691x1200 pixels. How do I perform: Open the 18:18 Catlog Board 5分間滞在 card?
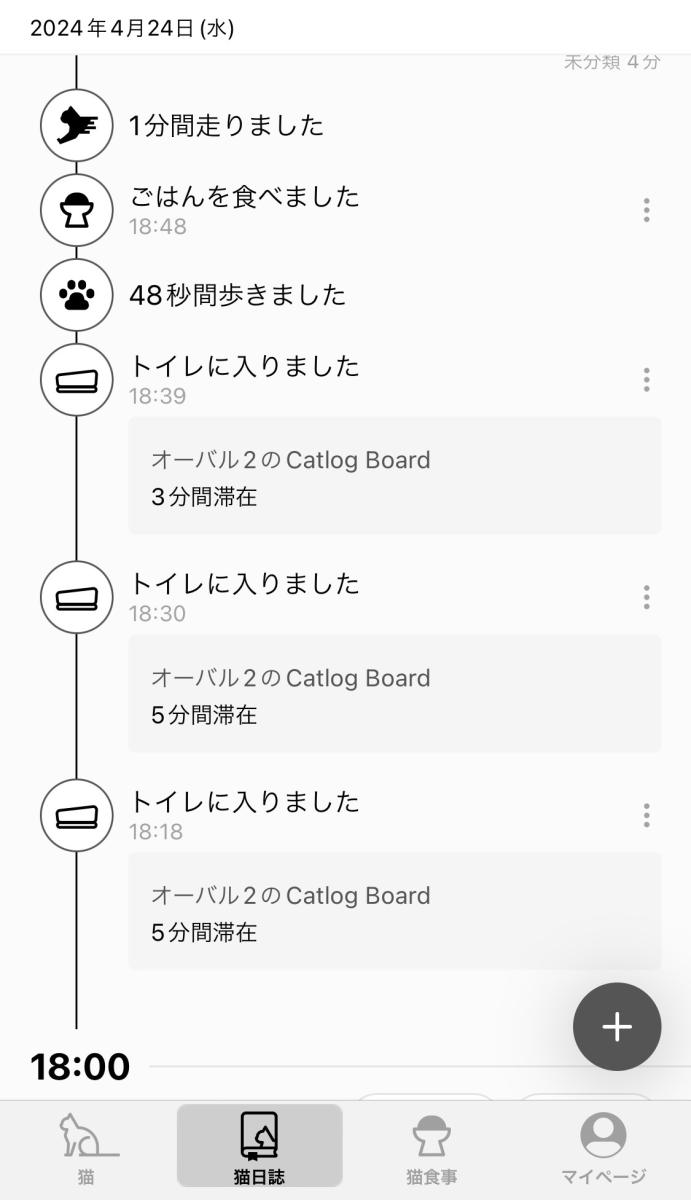pos(394,911)
